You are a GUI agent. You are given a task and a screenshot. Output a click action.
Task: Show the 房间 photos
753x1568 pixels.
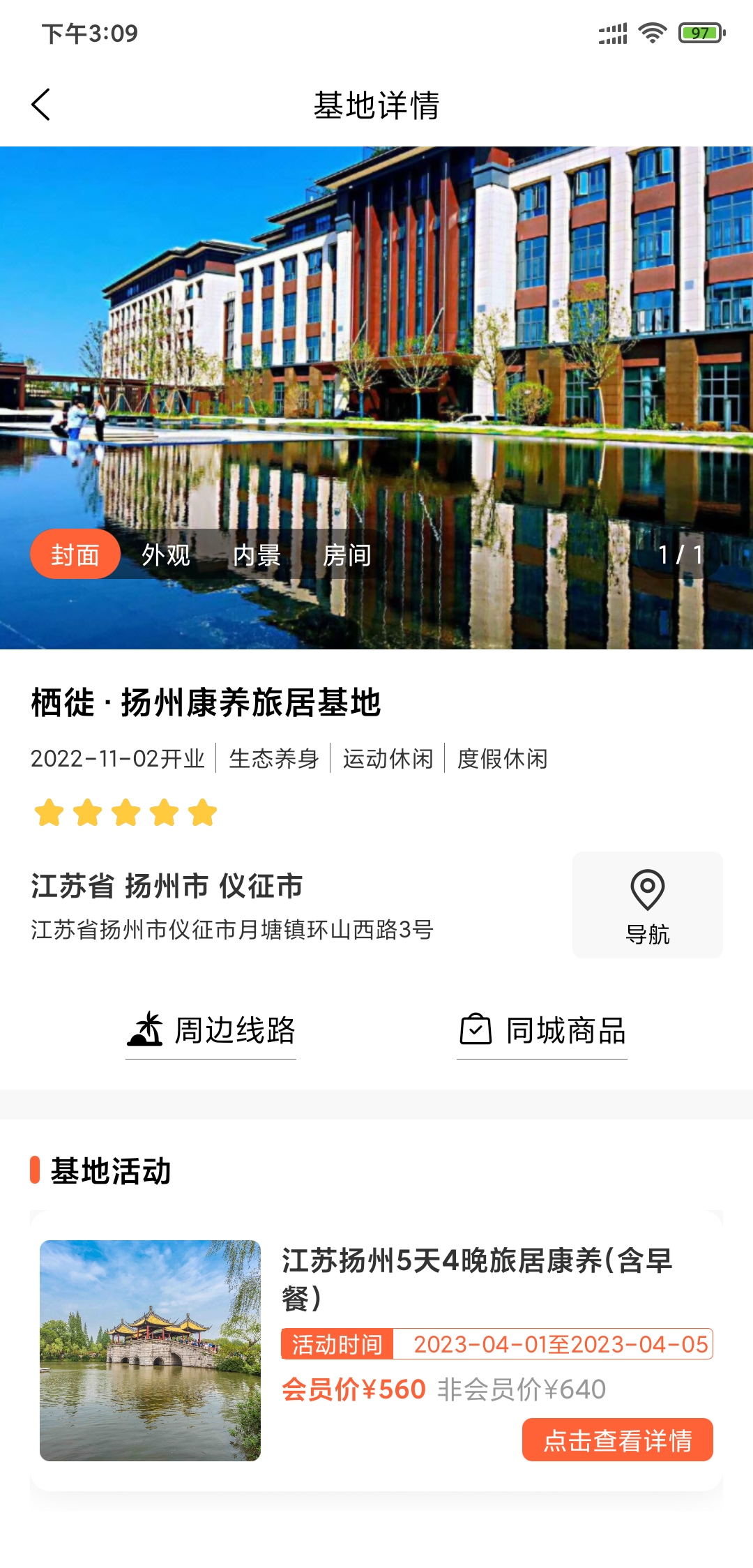(347, 555)
